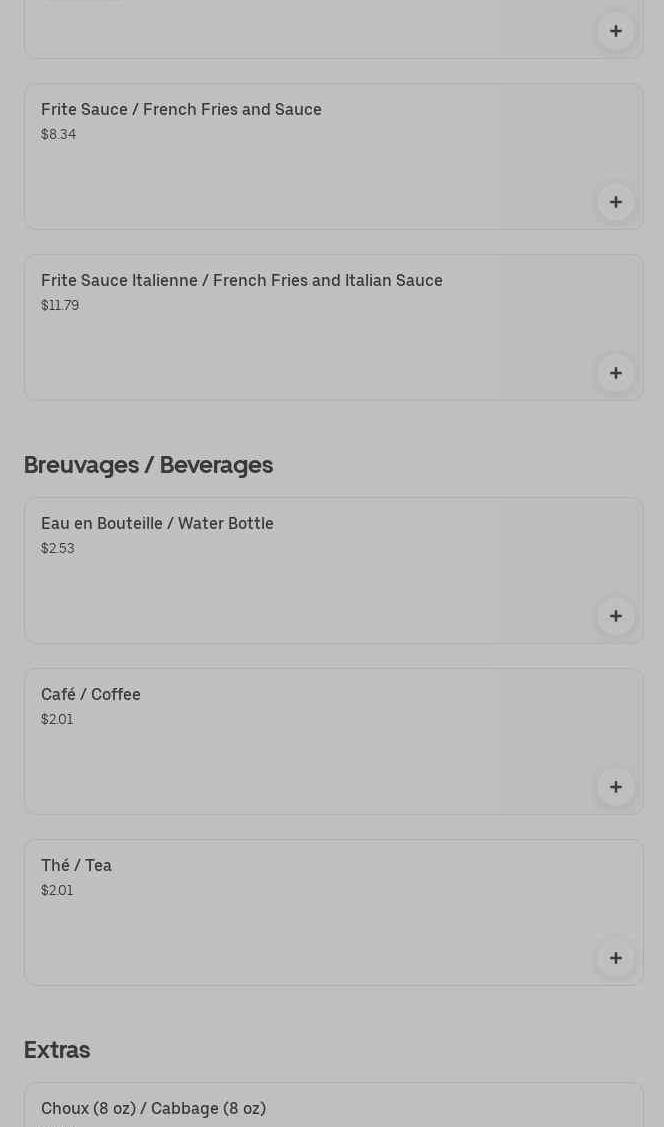Screen dimensions: 664x1127
Task: Add Café / Coffee to the order
Action: click(615, 787)
